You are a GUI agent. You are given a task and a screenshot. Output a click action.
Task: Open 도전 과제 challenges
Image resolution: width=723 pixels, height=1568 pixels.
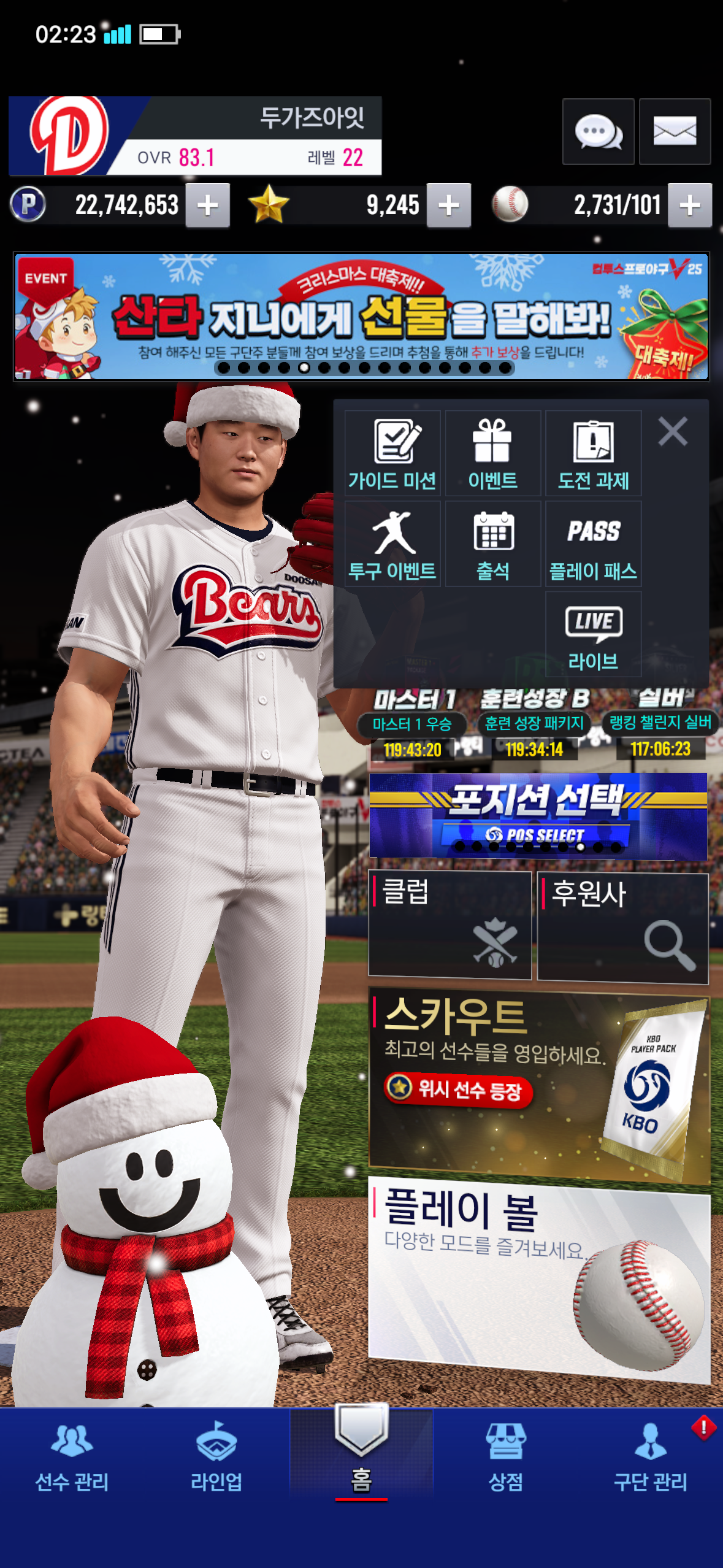pyautogui.click(x=593, y=453)
